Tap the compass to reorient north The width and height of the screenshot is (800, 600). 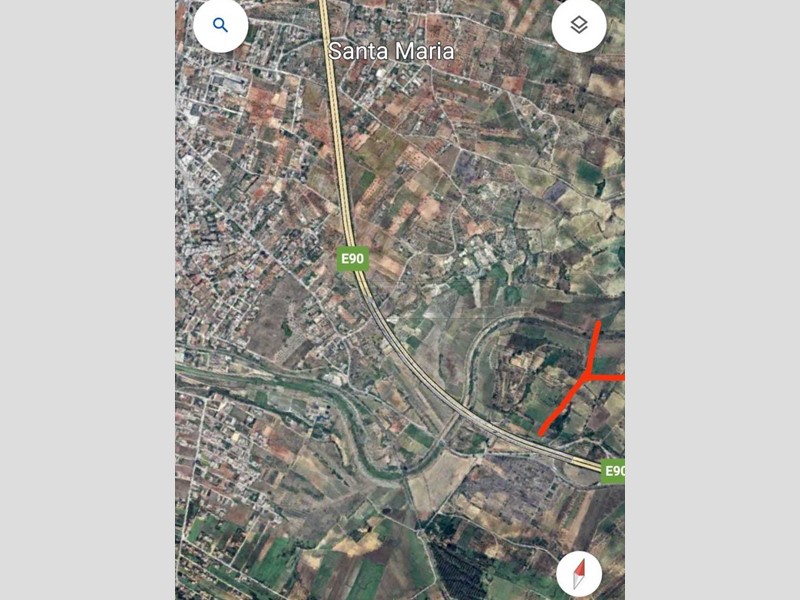click(x=579, y=573)
